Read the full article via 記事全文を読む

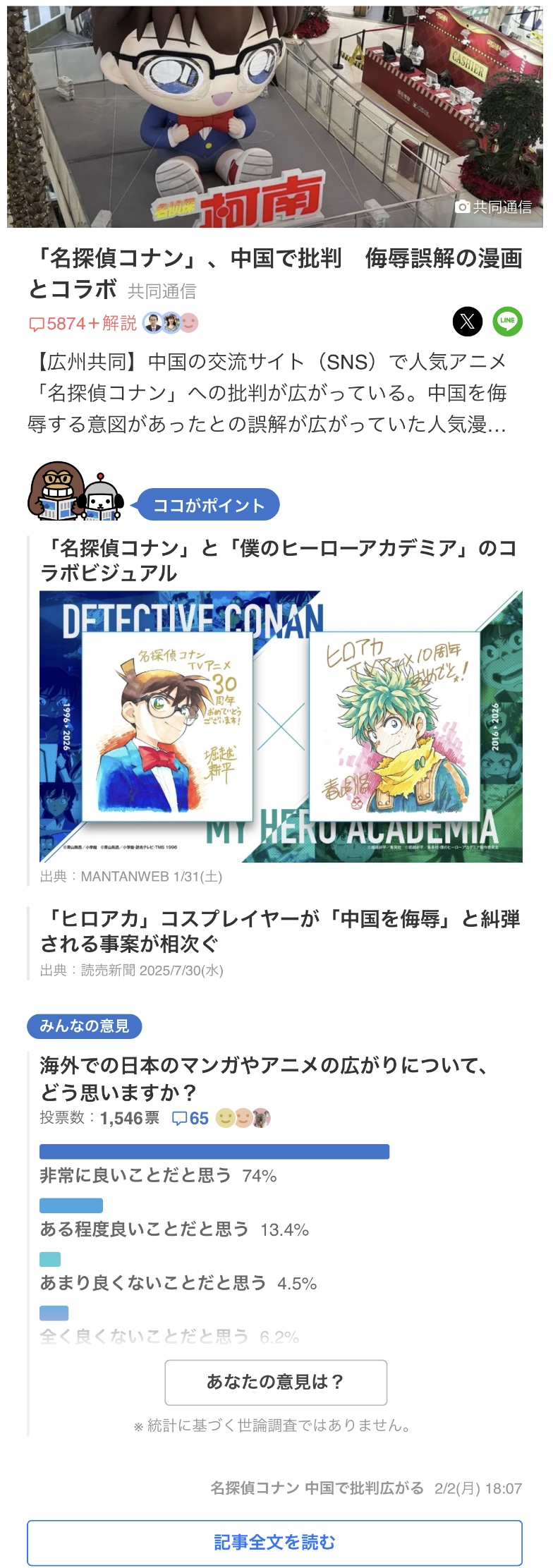click(x=274, y=1542)
